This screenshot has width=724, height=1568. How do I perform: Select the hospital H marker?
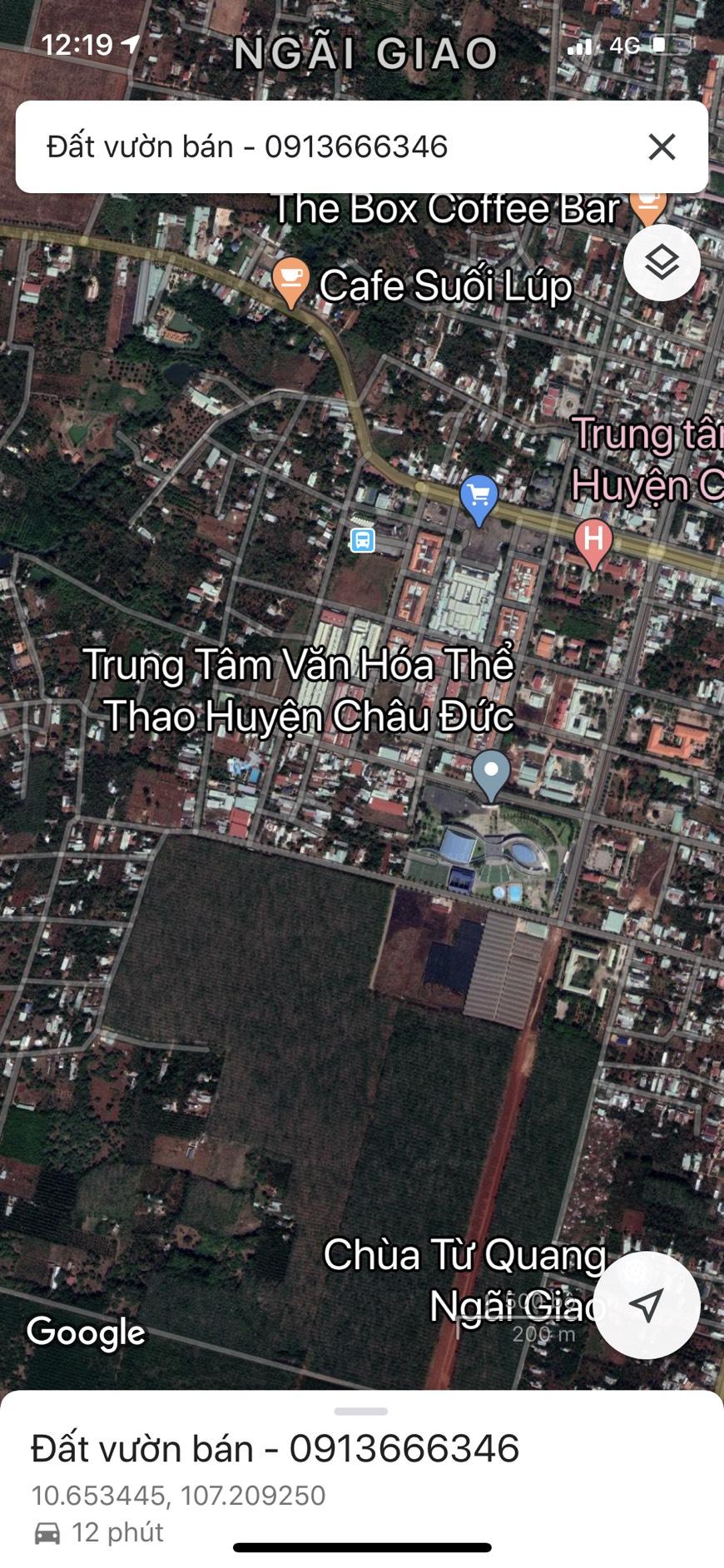[x=593, y=542]
